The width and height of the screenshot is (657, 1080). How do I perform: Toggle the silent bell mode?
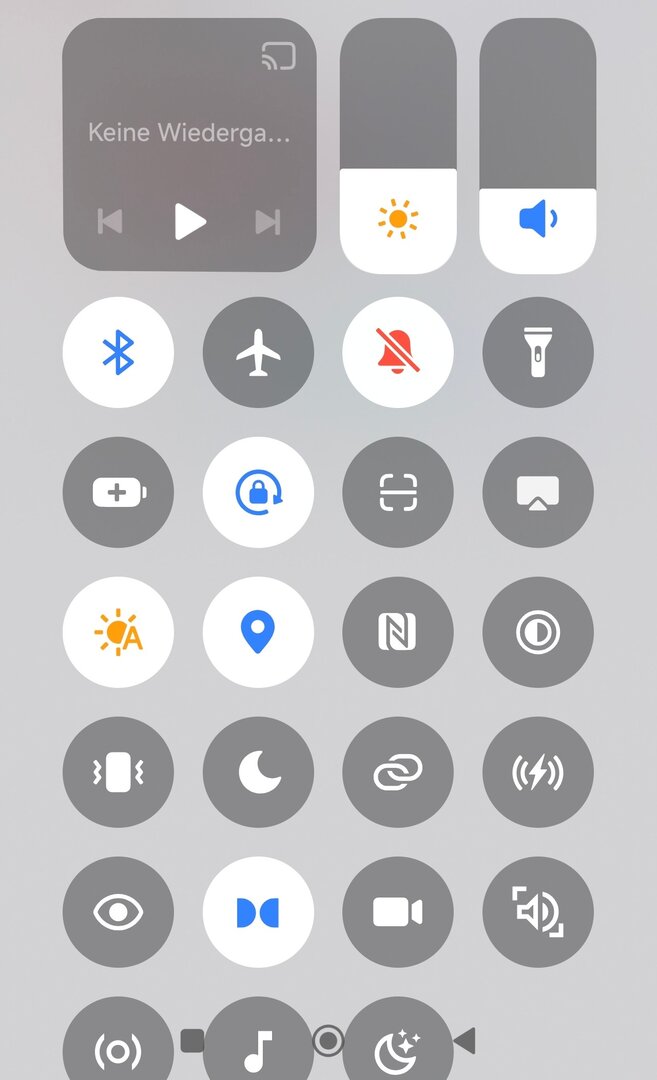(x=398, y=352)
